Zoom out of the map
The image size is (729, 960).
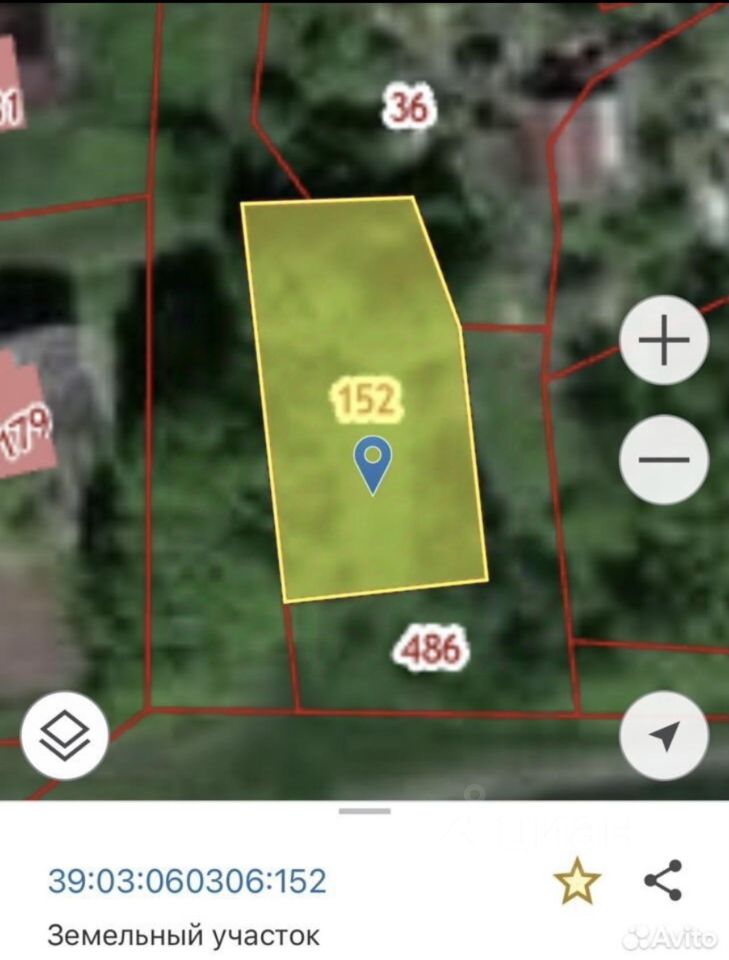point(664,460)
